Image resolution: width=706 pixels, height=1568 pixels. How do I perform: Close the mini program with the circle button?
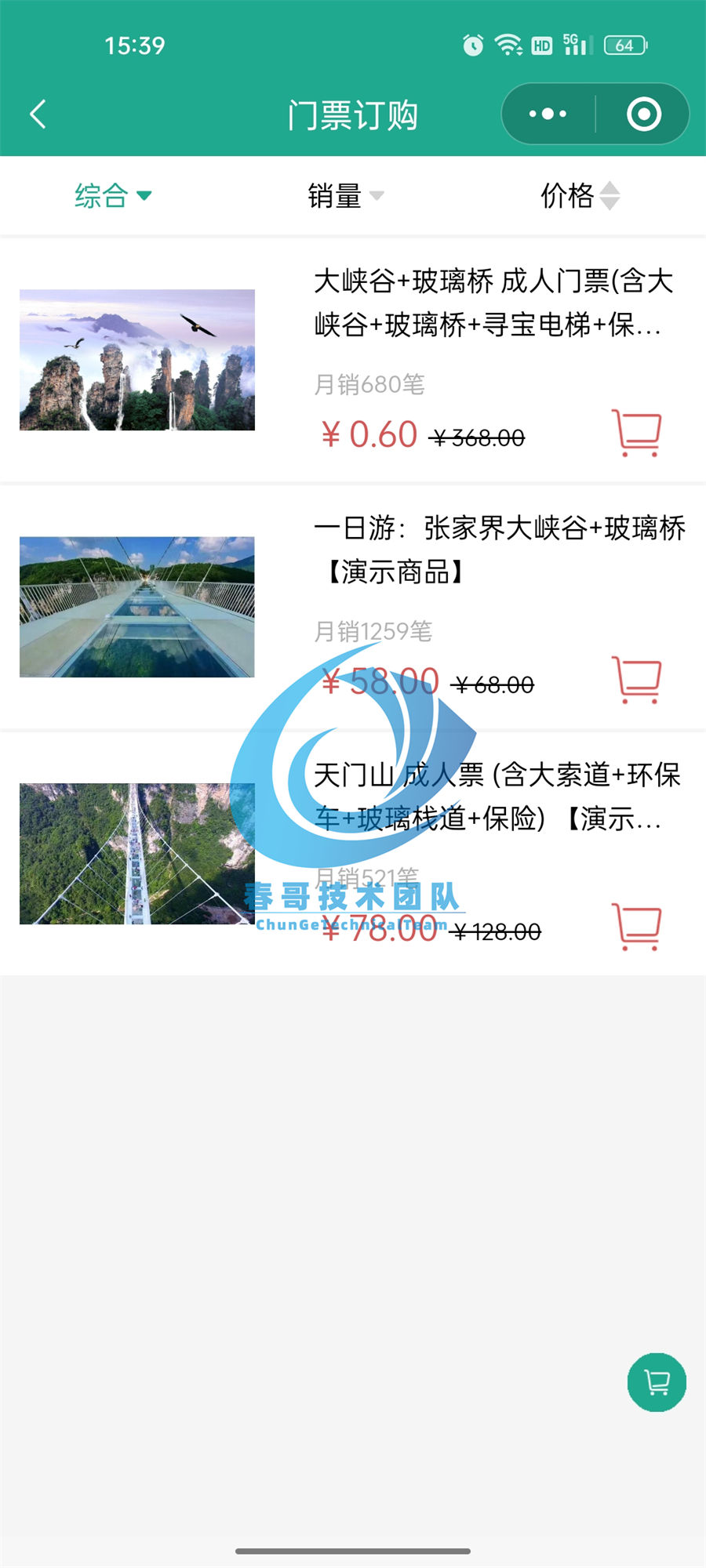pos(643,114)
